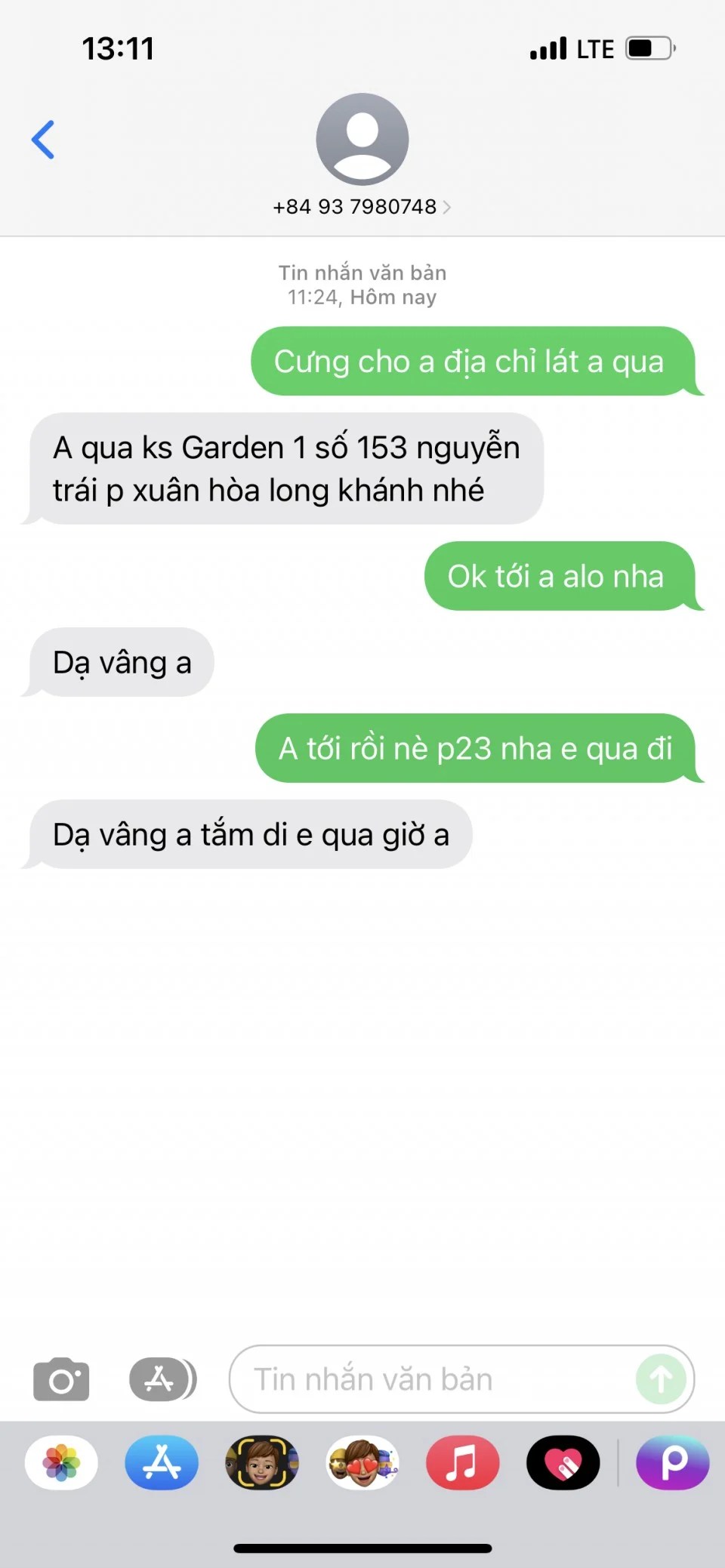This screenshot has width=725, height=1568.
Task: Focus the Tin nhắn văn bản field
Action: 430,1379
